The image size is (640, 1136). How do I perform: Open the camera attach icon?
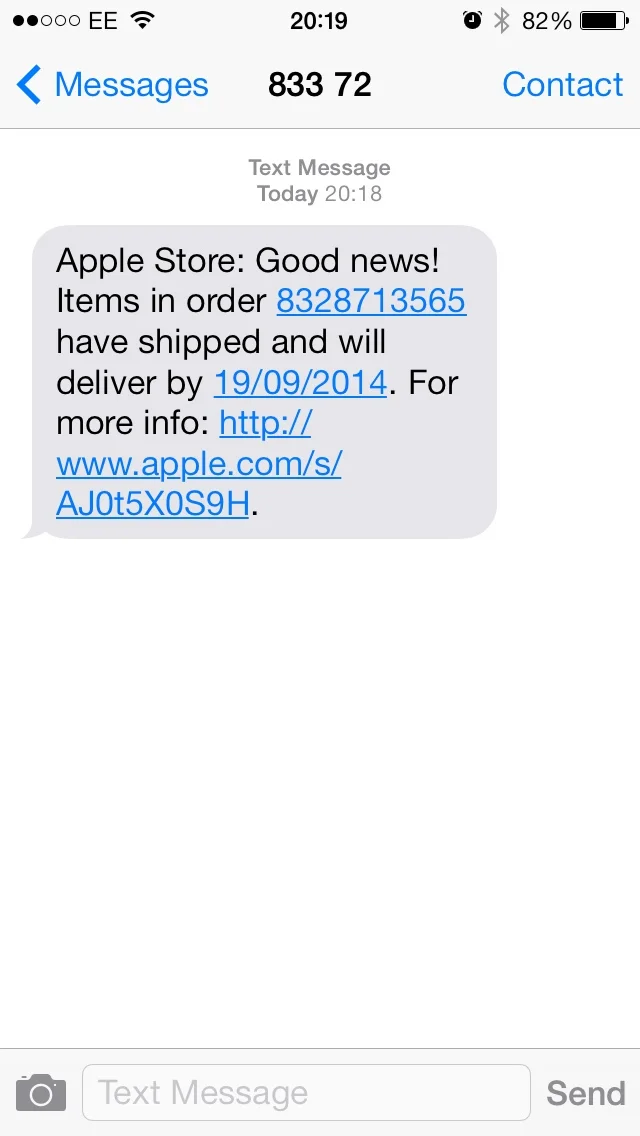tap(41, 1093)
